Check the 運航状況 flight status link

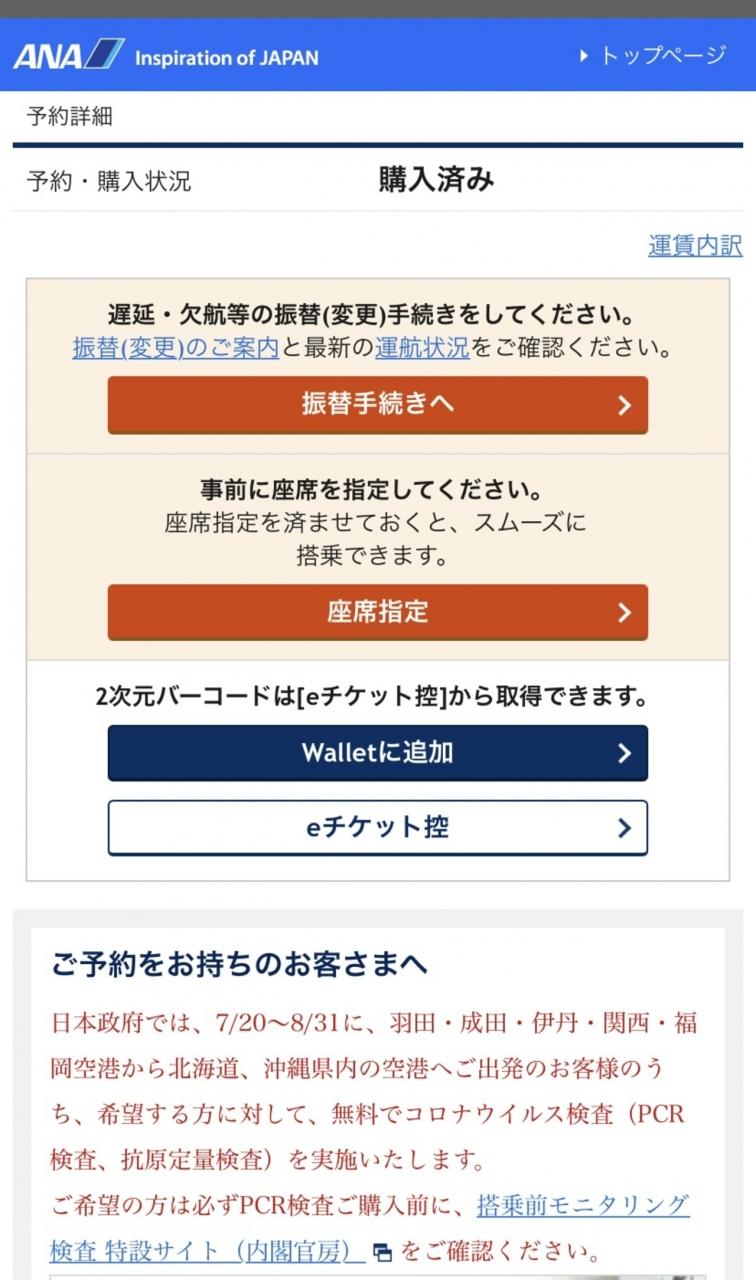(421, 348)
